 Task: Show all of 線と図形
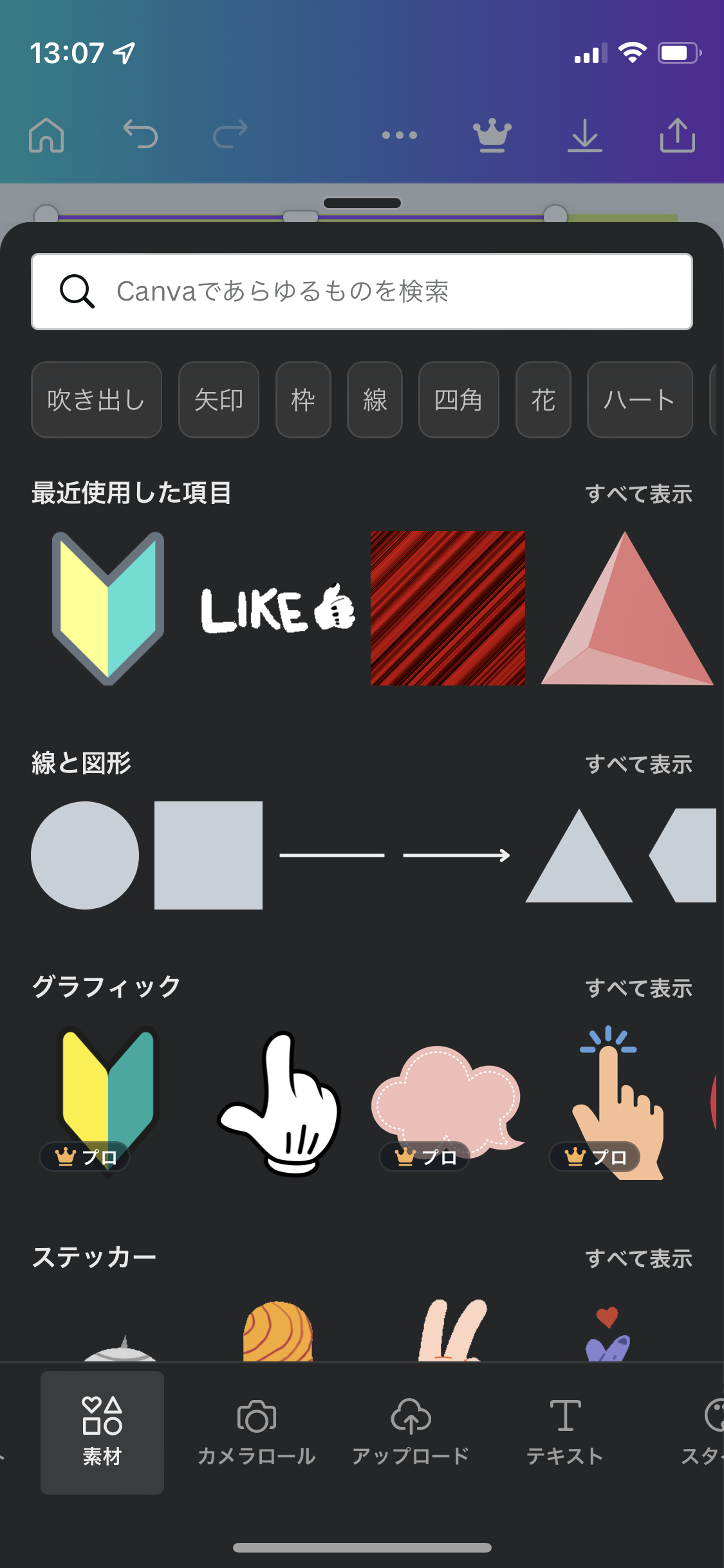[x=638, y=765]
